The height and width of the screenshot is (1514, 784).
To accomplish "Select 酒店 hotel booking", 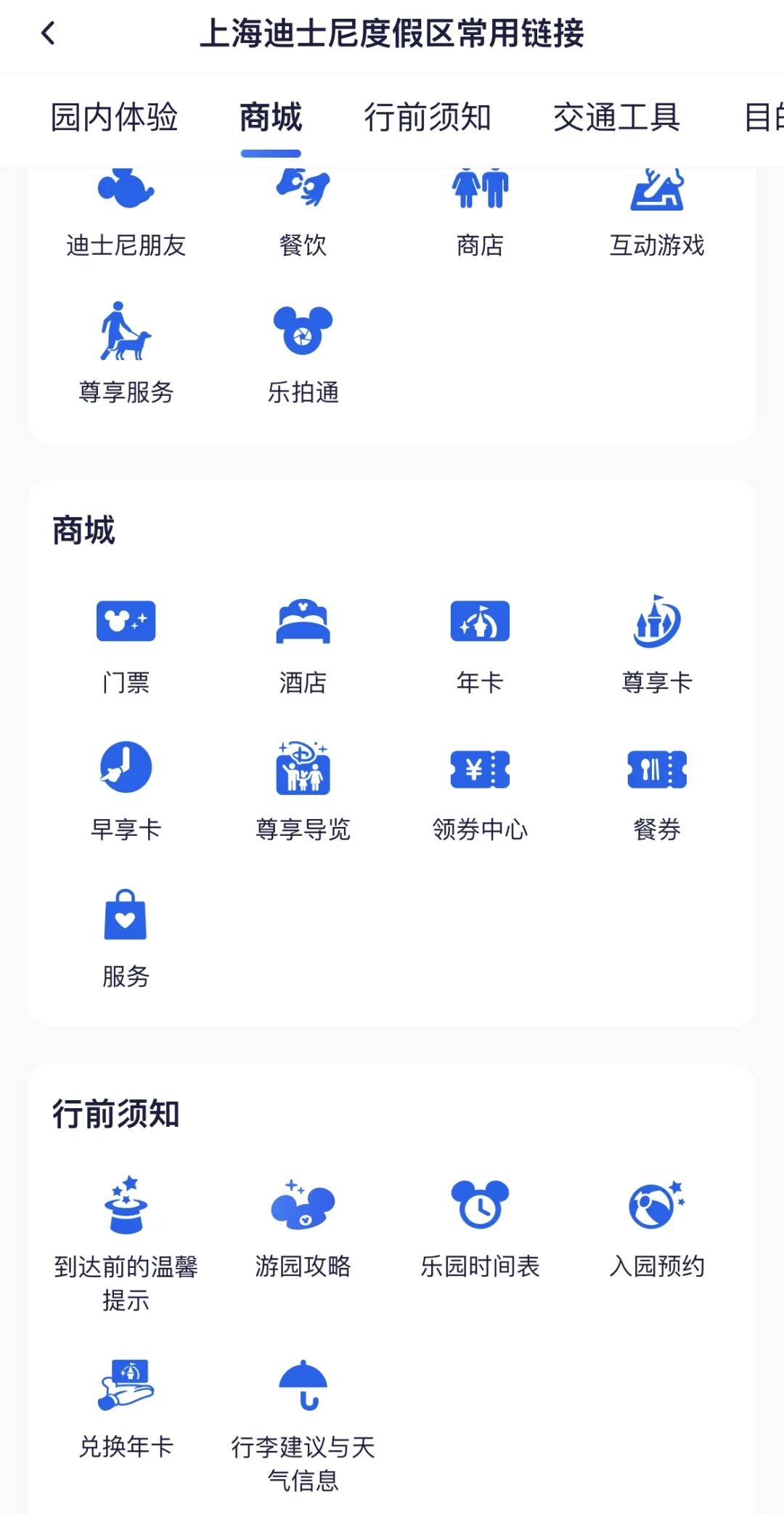I will [x=303, y=645].
